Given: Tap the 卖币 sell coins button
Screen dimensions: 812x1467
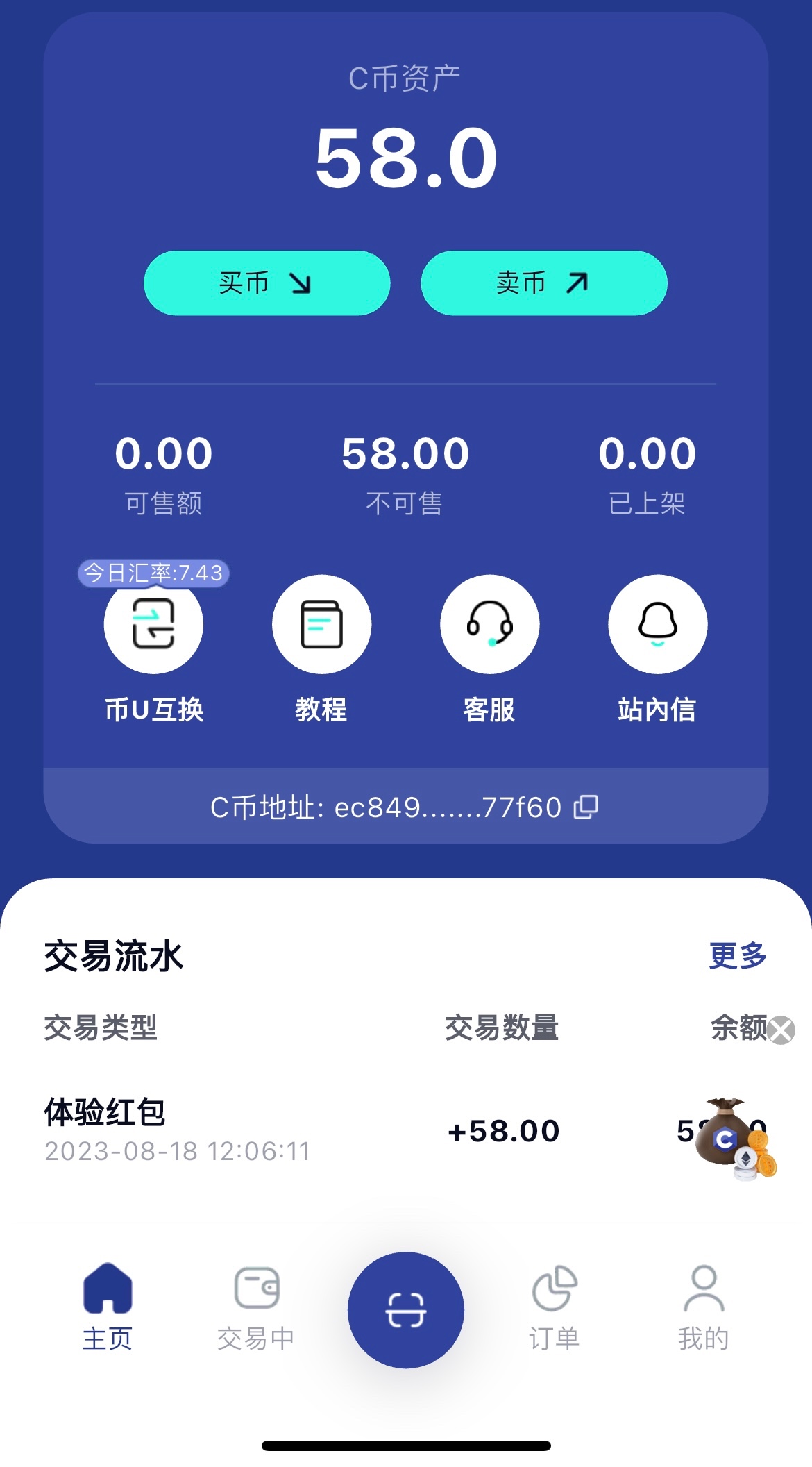Looking at the screenshot, I should pos(543,283).
